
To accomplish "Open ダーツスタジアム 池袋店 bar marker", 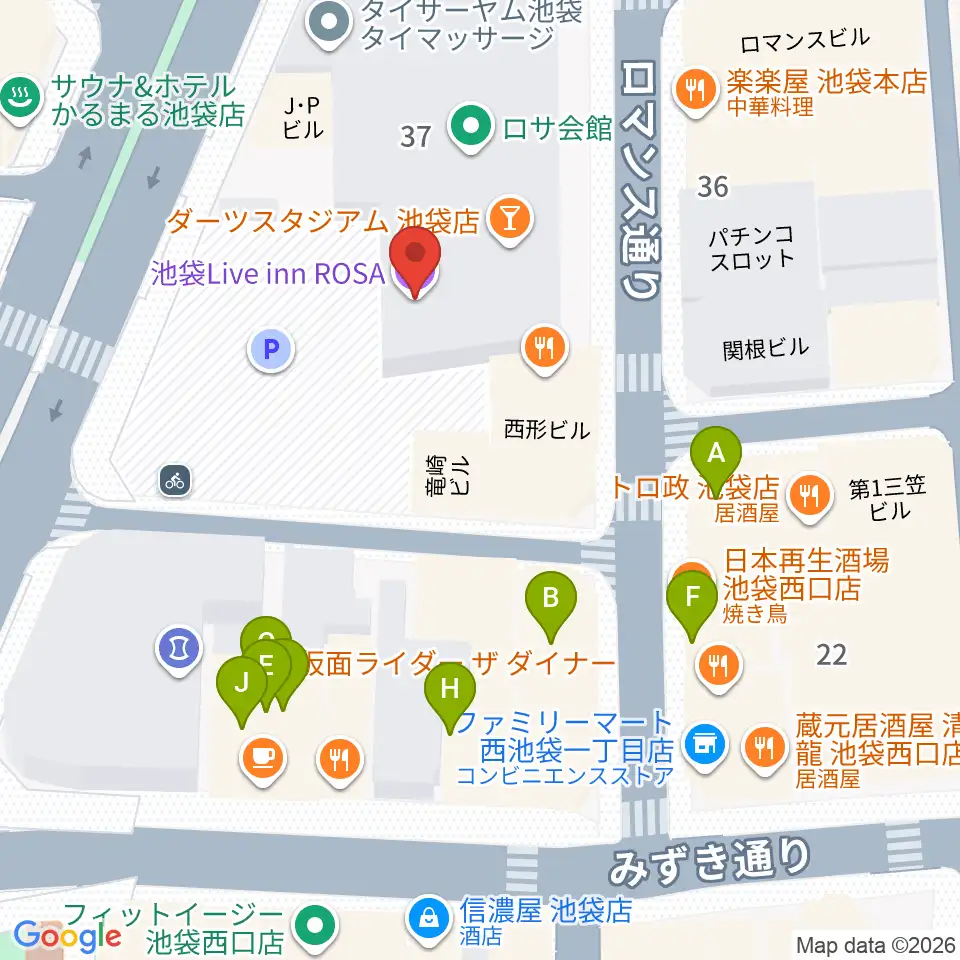I will (x=510, y=219).
